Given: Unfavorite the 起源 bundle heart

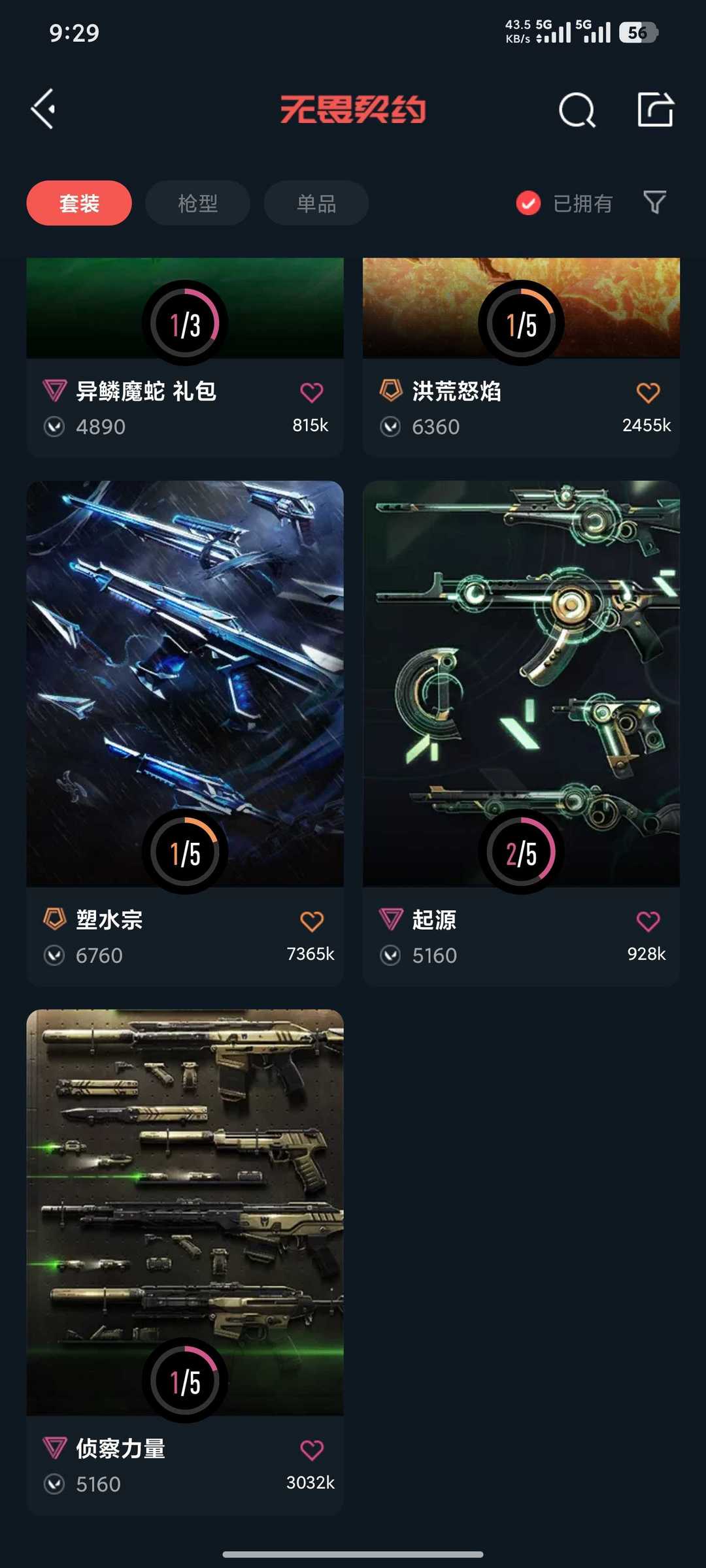Looking at the screenshot, I should pos(648,919).
